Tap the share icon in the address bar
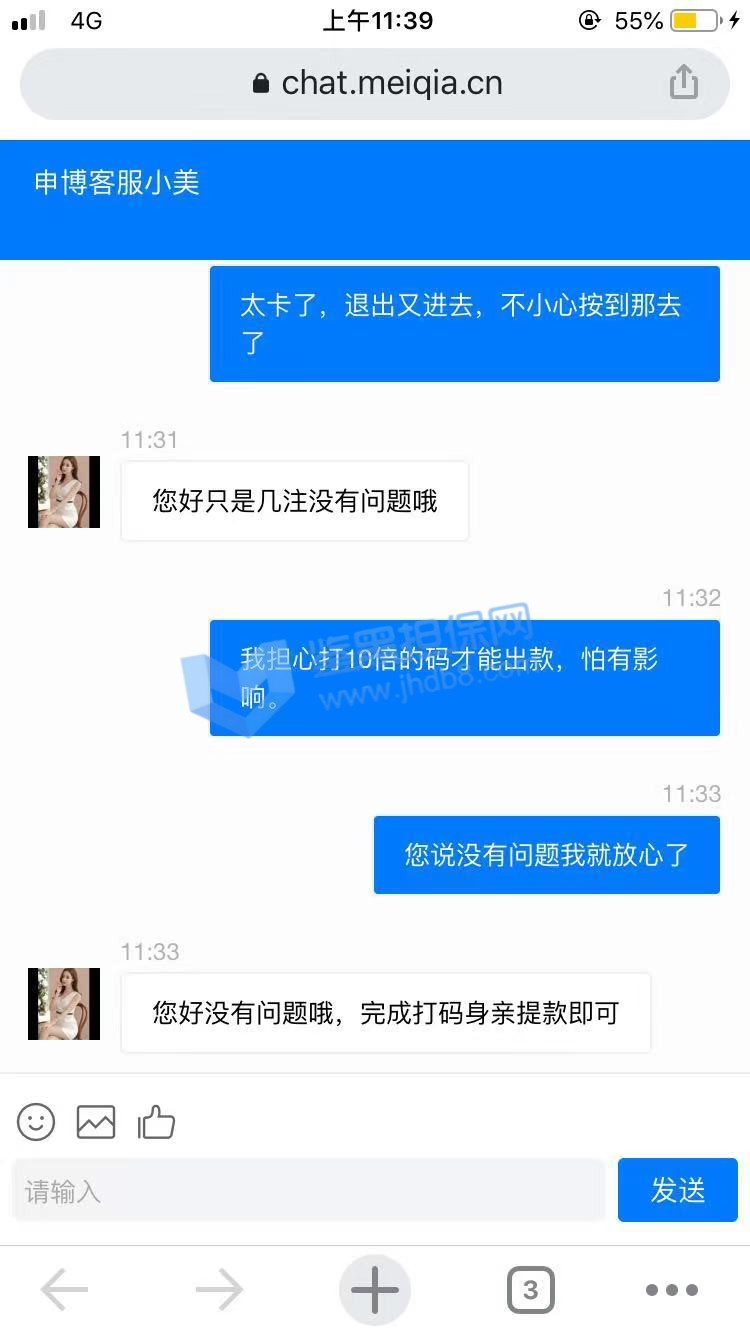The height and width of the screenshot is (1334, 750). [684, 82]
